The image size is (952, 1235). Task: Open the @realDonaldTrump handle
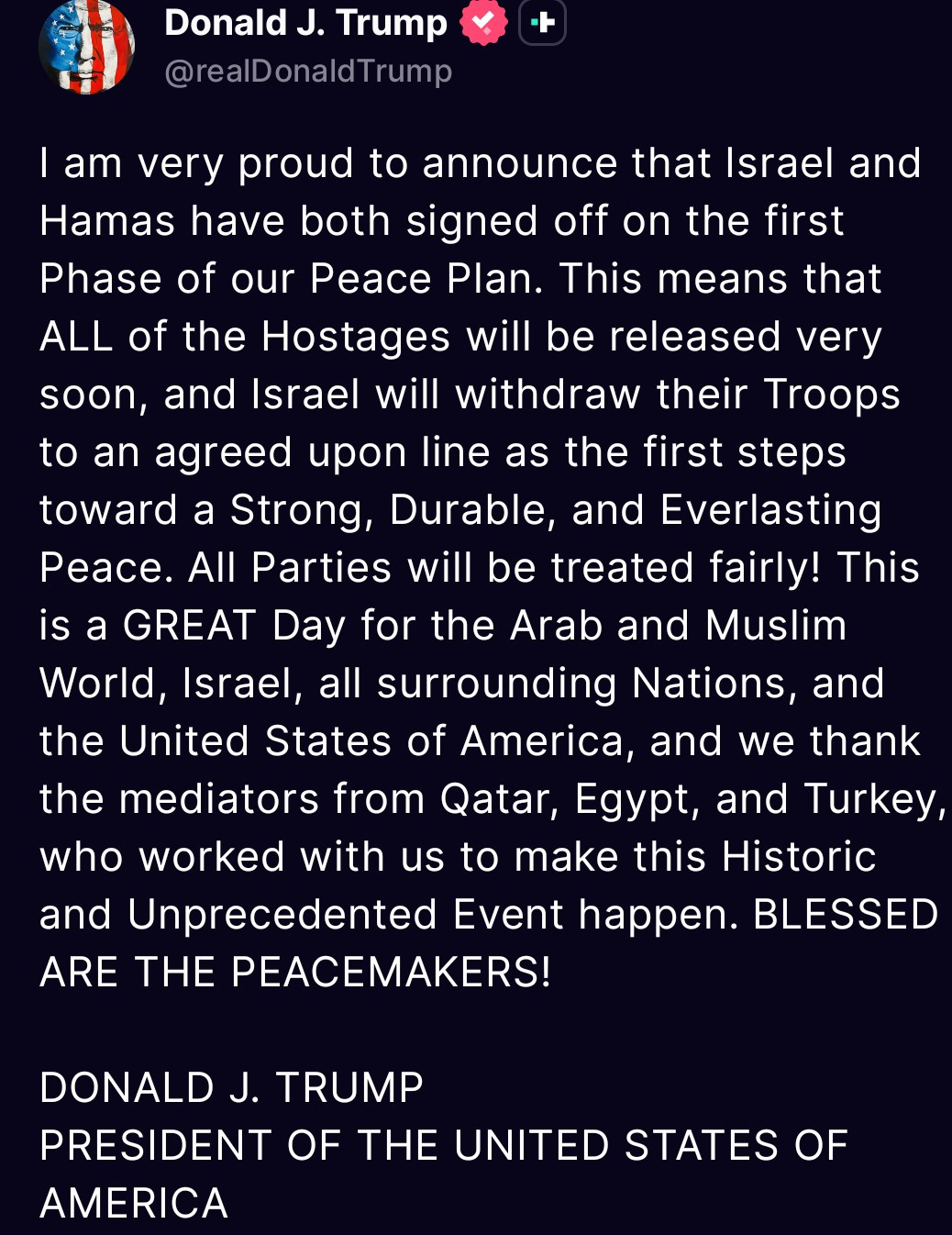(x=308, y=72)
